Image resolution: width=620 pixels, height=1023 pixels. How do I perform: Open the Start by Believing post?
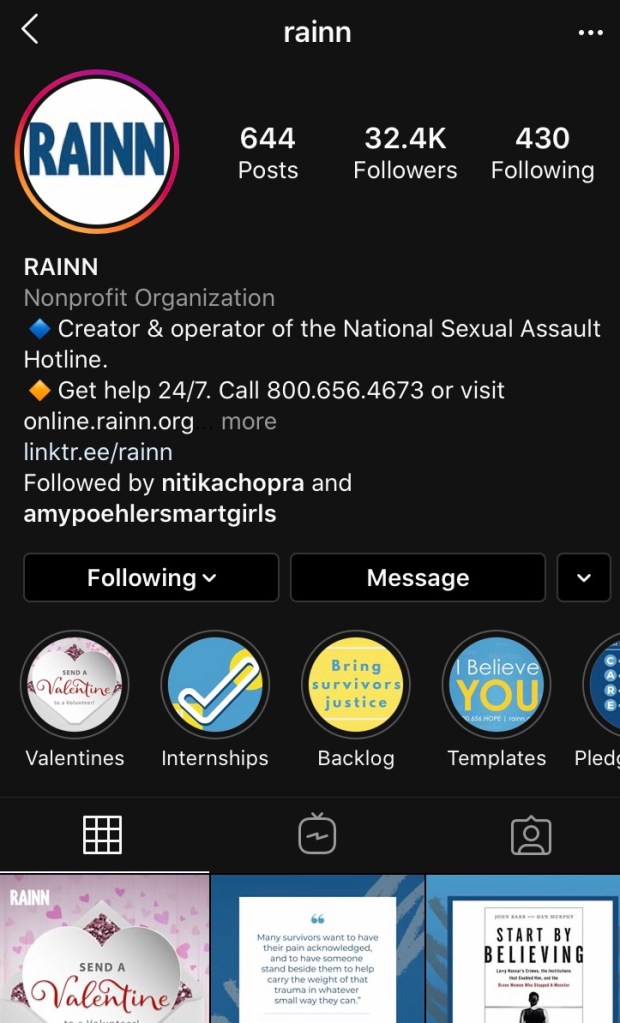[x=524, y=948]
